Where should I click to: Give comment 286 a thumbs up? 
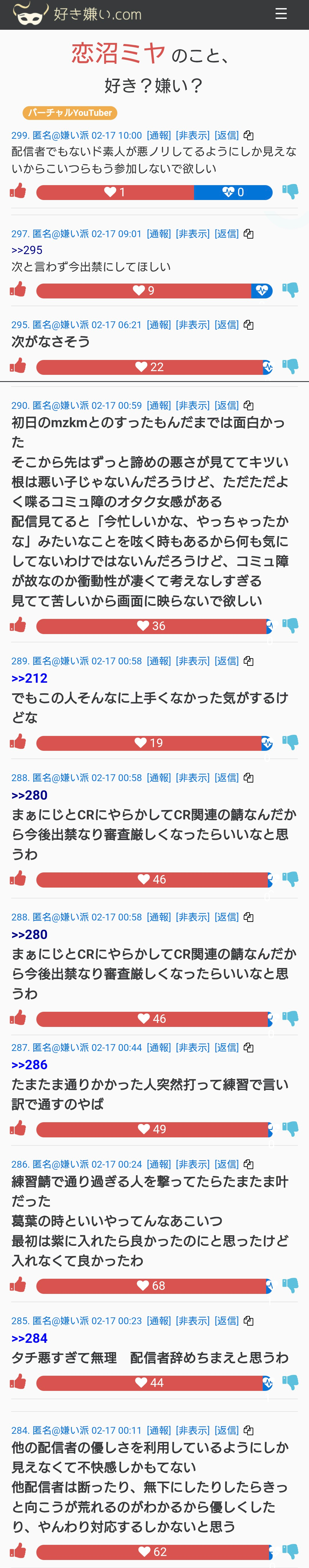(18, 1285)
